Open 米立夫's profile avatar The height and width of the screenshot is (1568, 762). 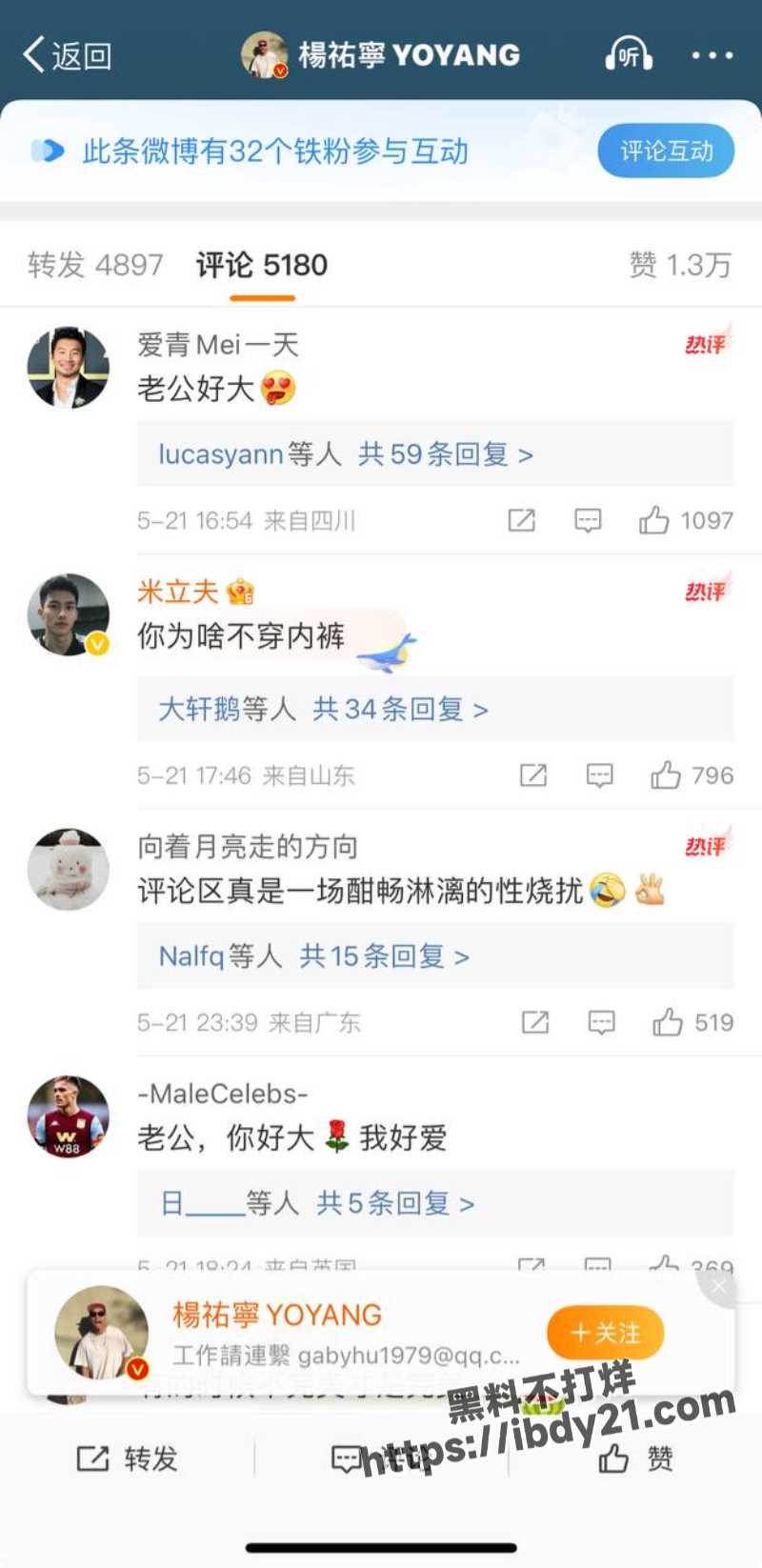[x=68, y=615]
